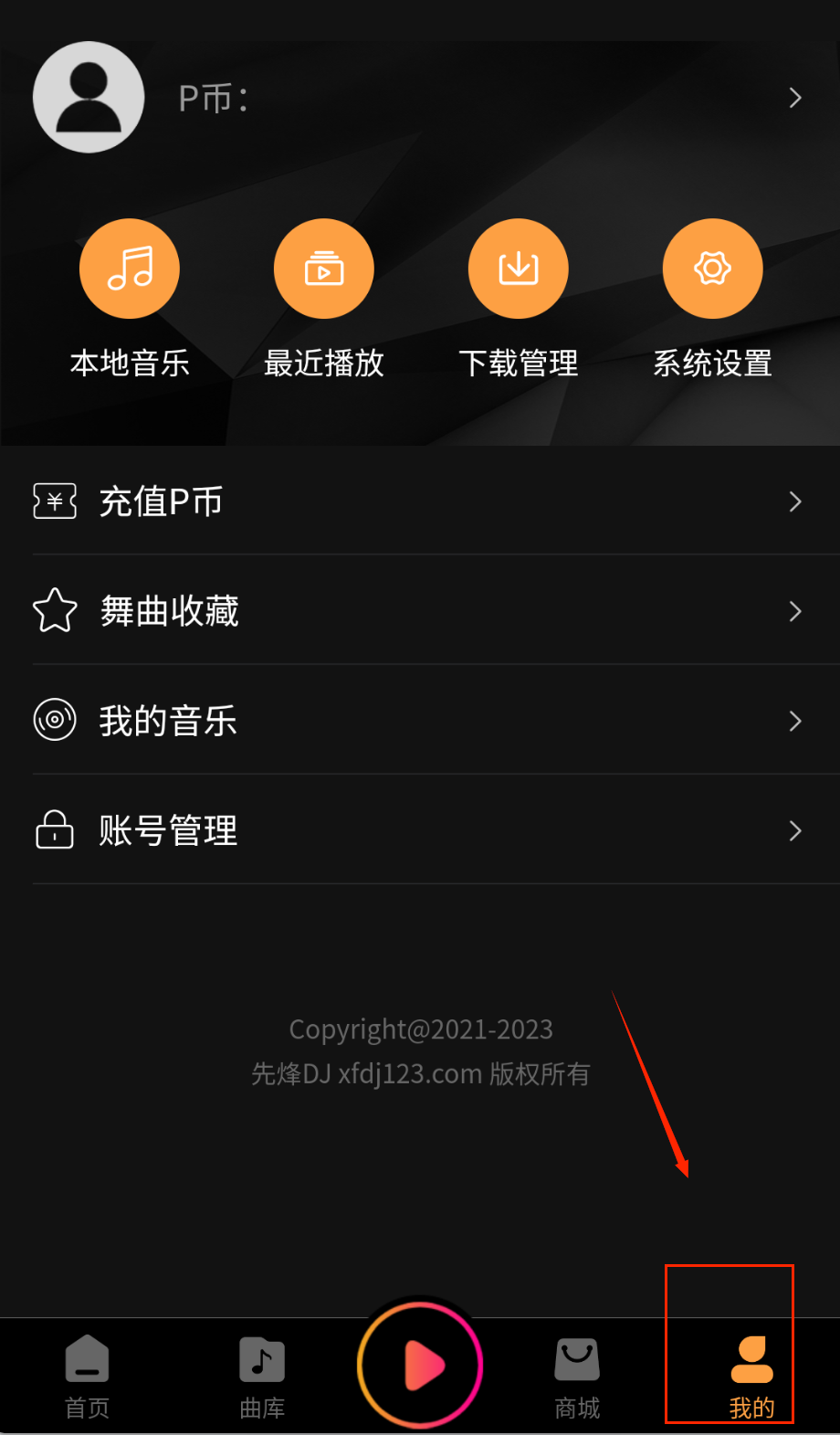Select the 我的 tab
The width and height of the screenshot is (840, 1435).
pyautogui.click(x=751, y=1376)
